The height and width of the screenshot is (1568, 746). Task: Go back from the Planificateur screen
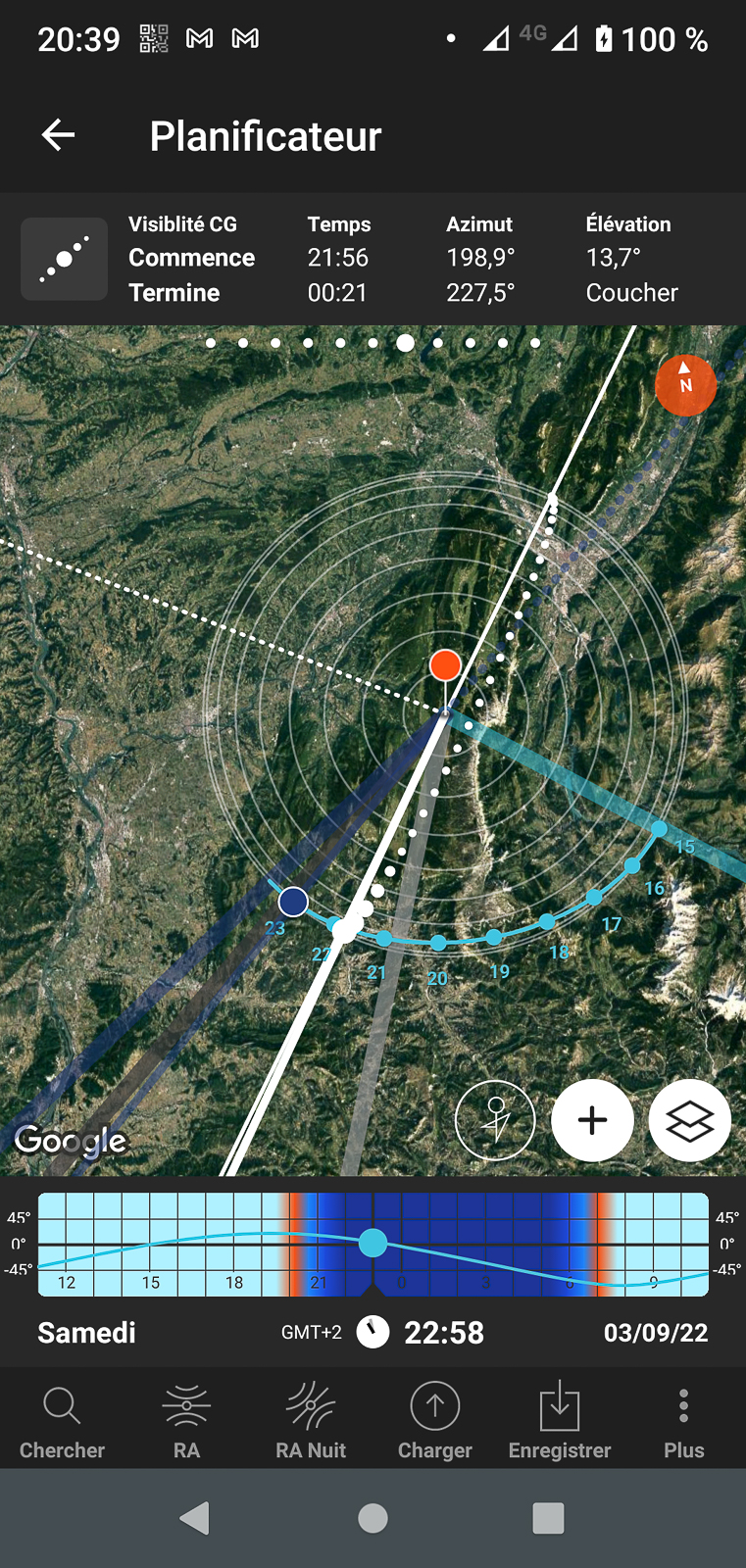(x=58, y=135)
